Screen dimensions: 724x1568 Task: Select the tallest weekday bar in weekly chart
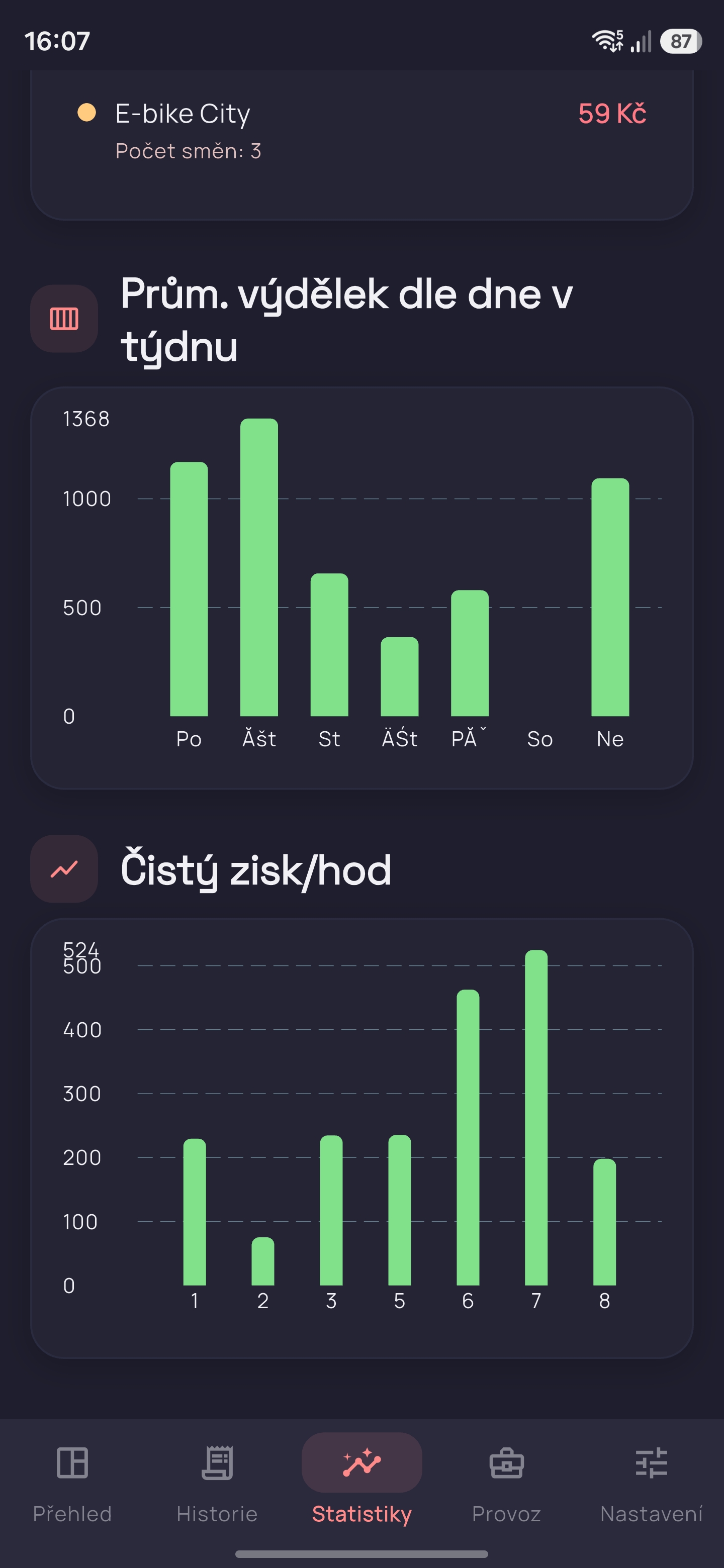[x=259, y=566]
